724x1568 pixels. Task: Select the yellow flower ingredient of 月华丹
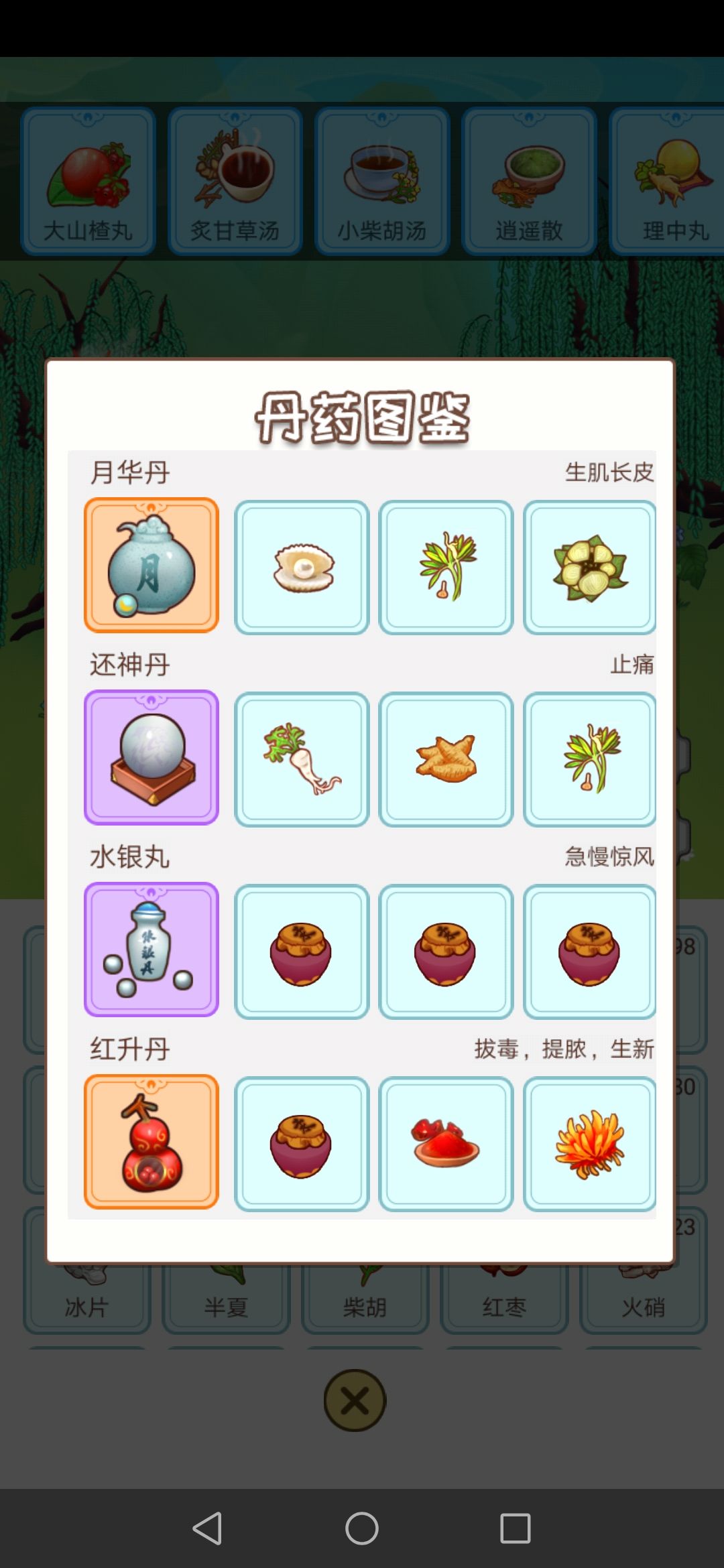[x=591, y=565]
